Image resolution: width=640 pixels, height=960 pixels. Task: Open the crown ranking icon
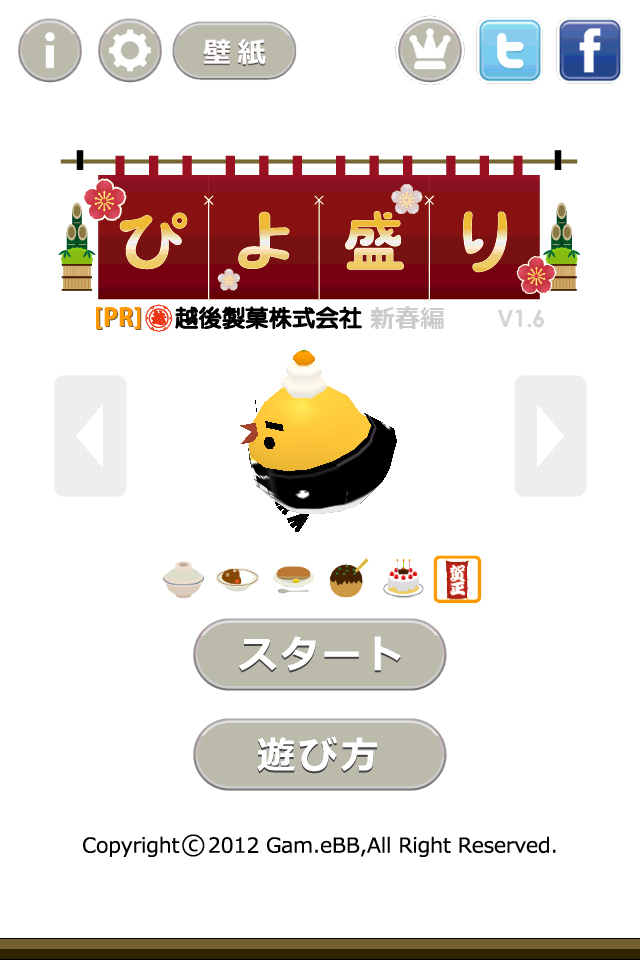tap(430, 51)
